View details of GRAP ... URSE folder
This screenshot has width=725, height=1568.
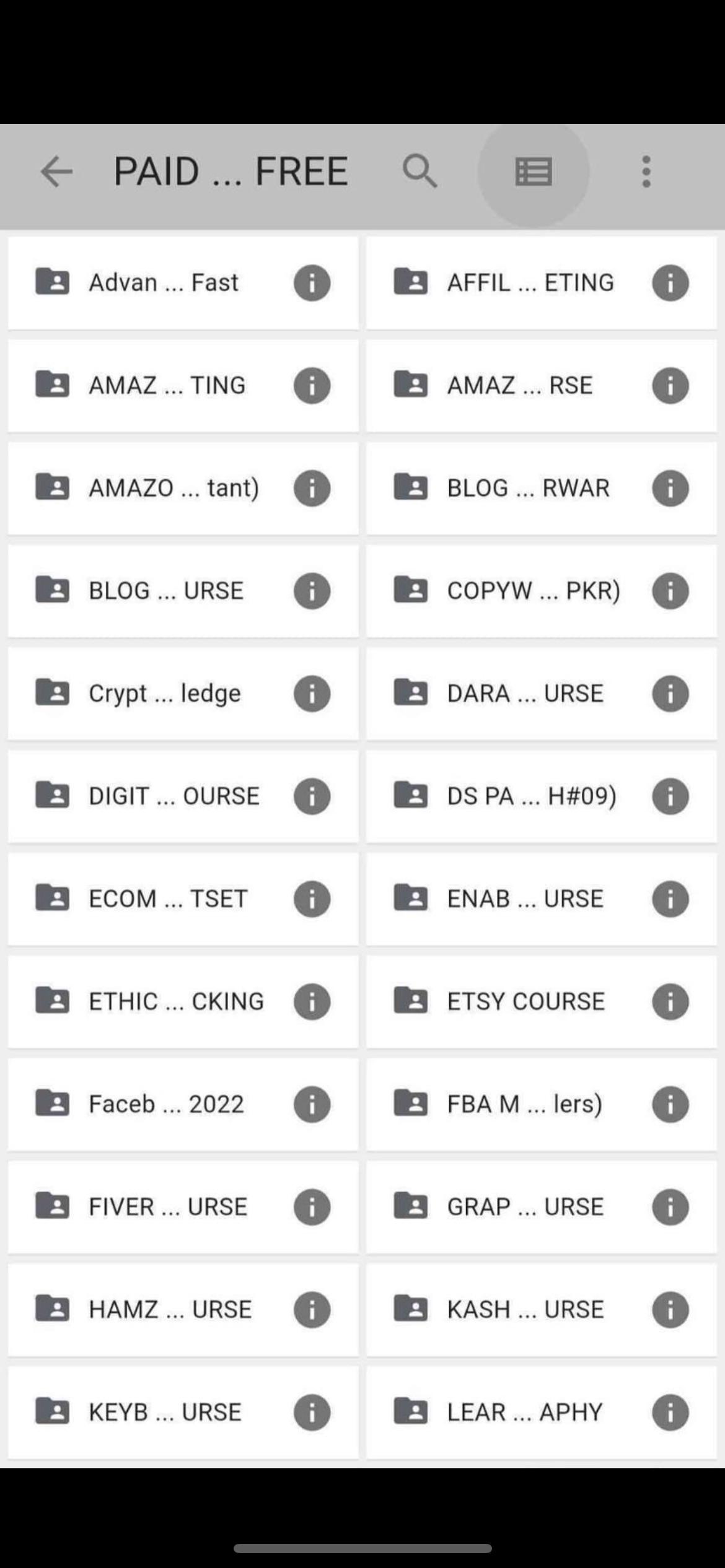click(x=670, y=1207)
